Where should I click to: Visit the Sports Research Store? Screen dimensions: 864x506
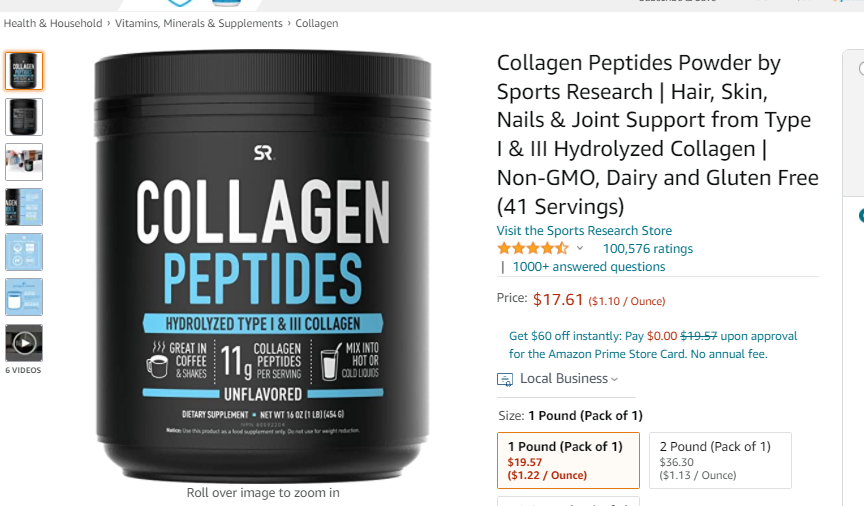[x=584, y=231]
